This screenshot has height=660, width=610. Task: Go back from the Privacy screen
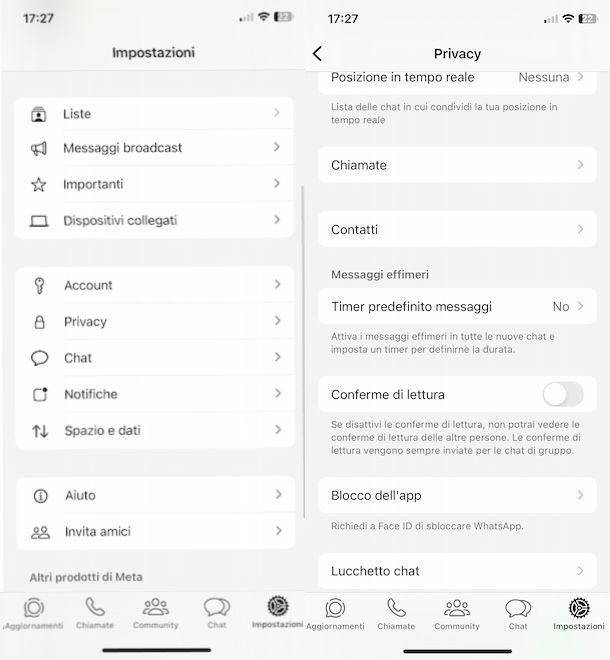coord(318,54)
